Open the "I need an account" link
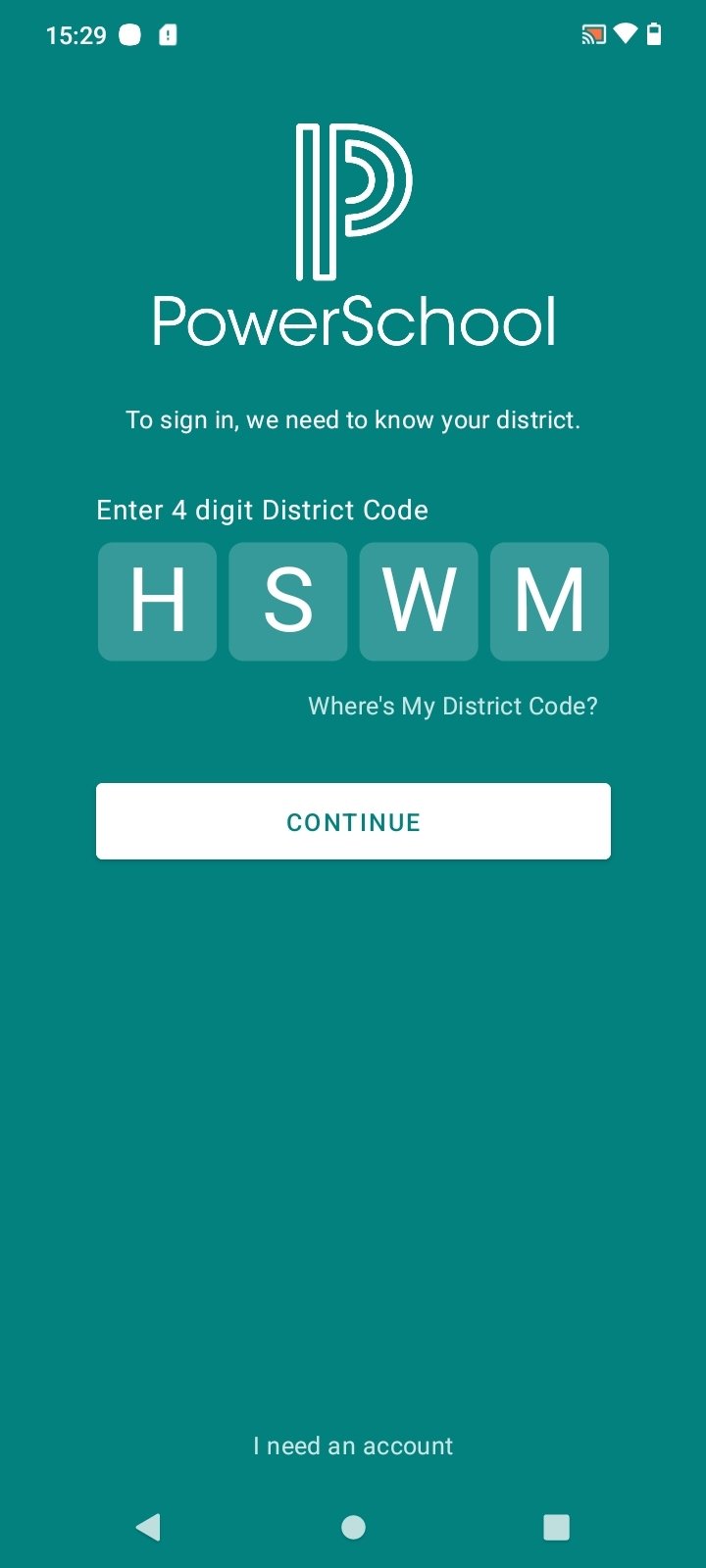 click(353, 1446)
